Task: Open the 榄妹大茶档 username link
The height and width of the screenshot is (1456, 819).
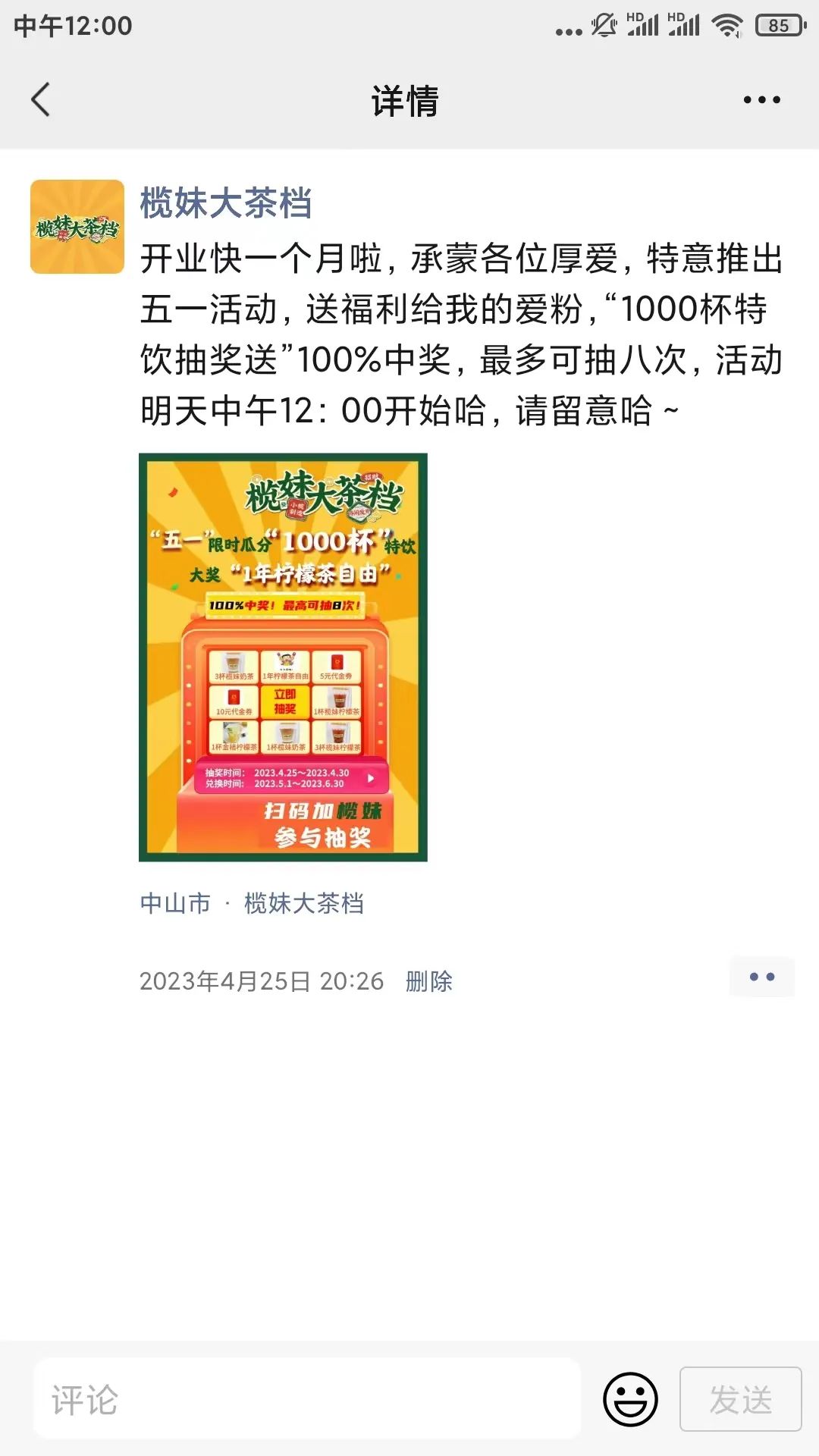Action: coord(226,203)
